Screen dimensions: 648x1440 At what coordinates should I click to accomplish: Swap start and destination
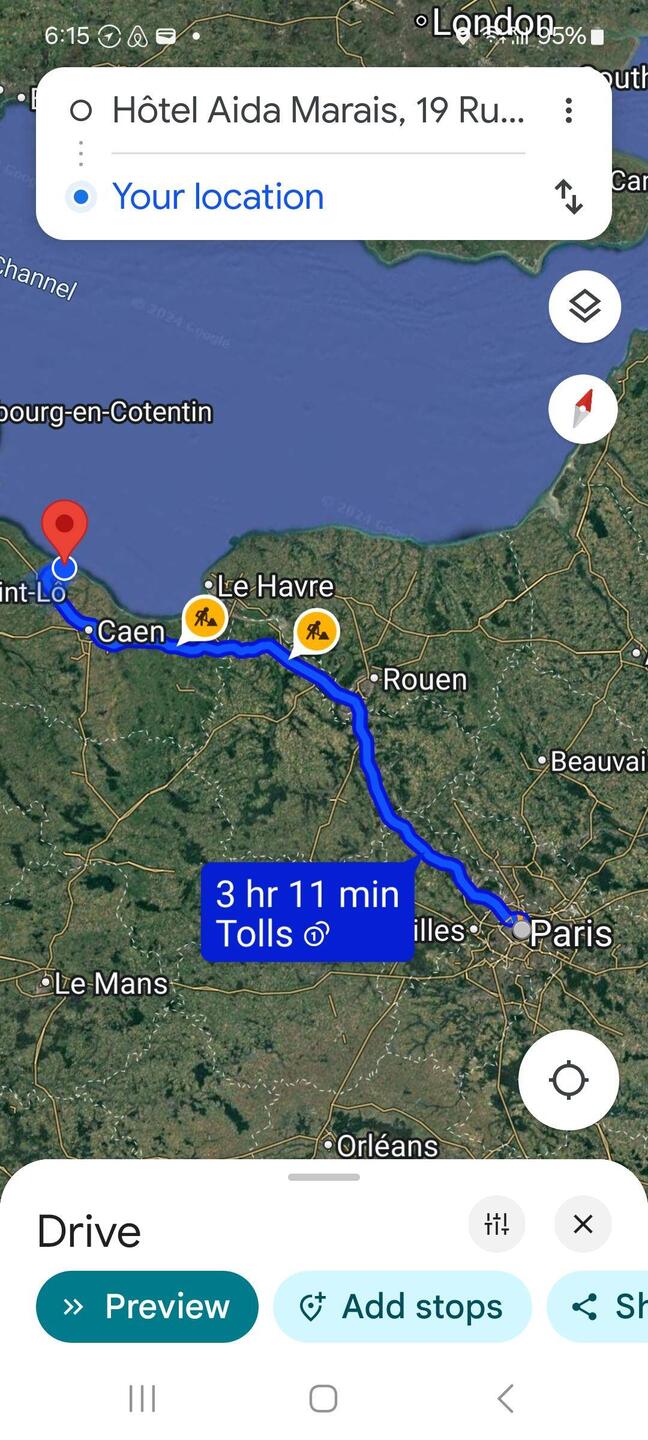[568, 197]
